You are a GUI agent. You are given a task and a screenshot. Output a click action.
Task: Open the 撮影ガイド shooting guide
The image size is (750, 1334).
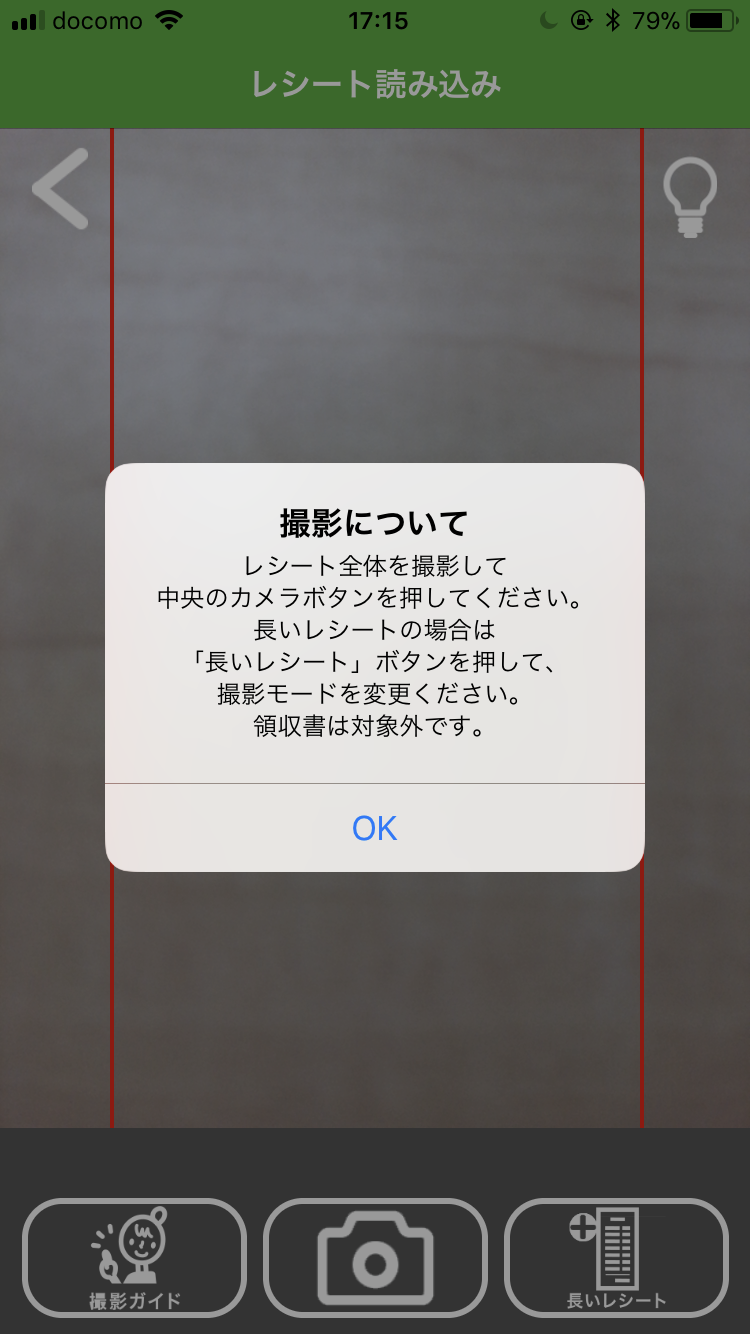tap(134, 1257)
